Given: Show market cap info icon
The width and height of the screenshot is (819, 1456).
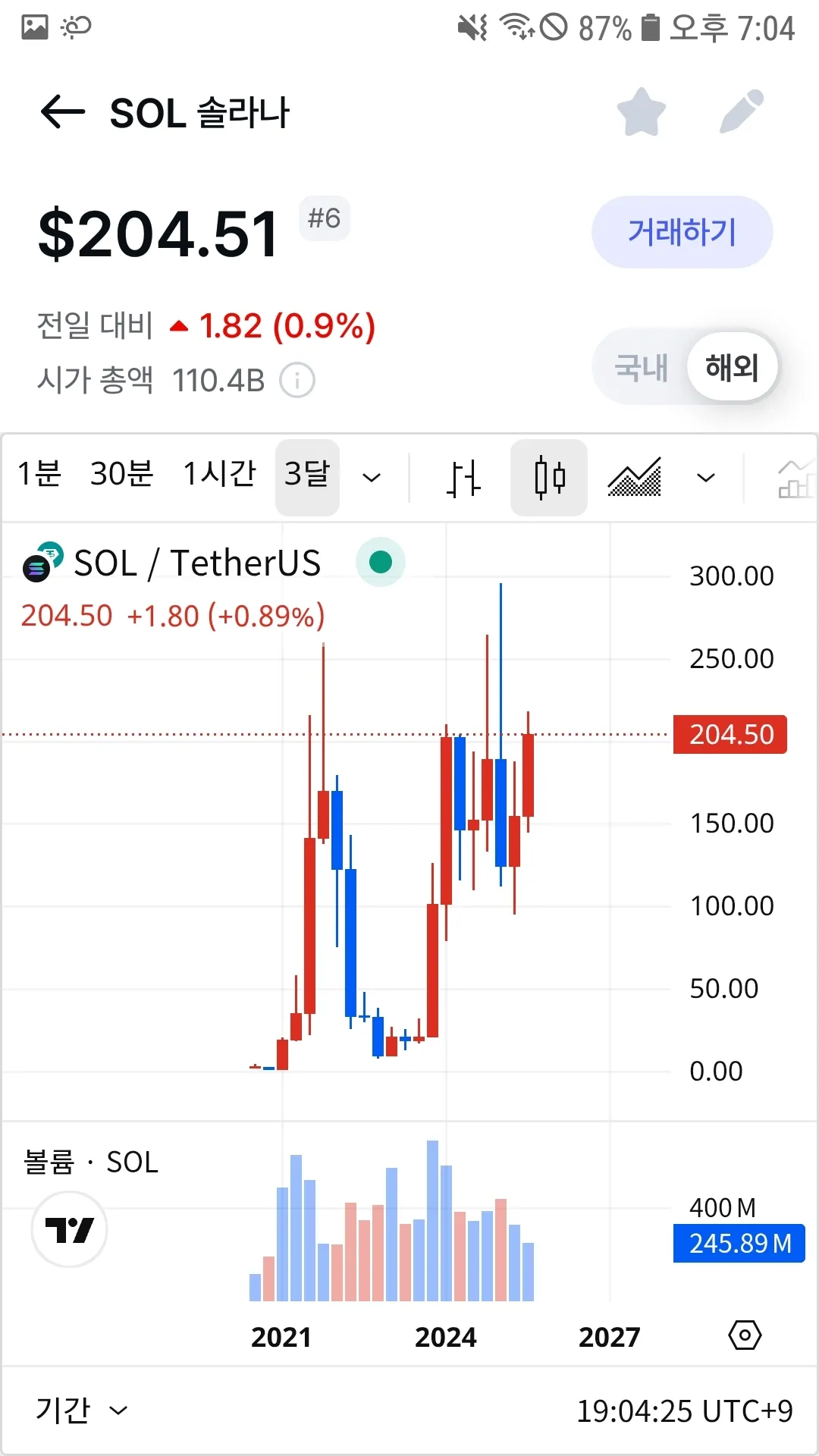Looking at the screenshot, I should coord(297,381).
